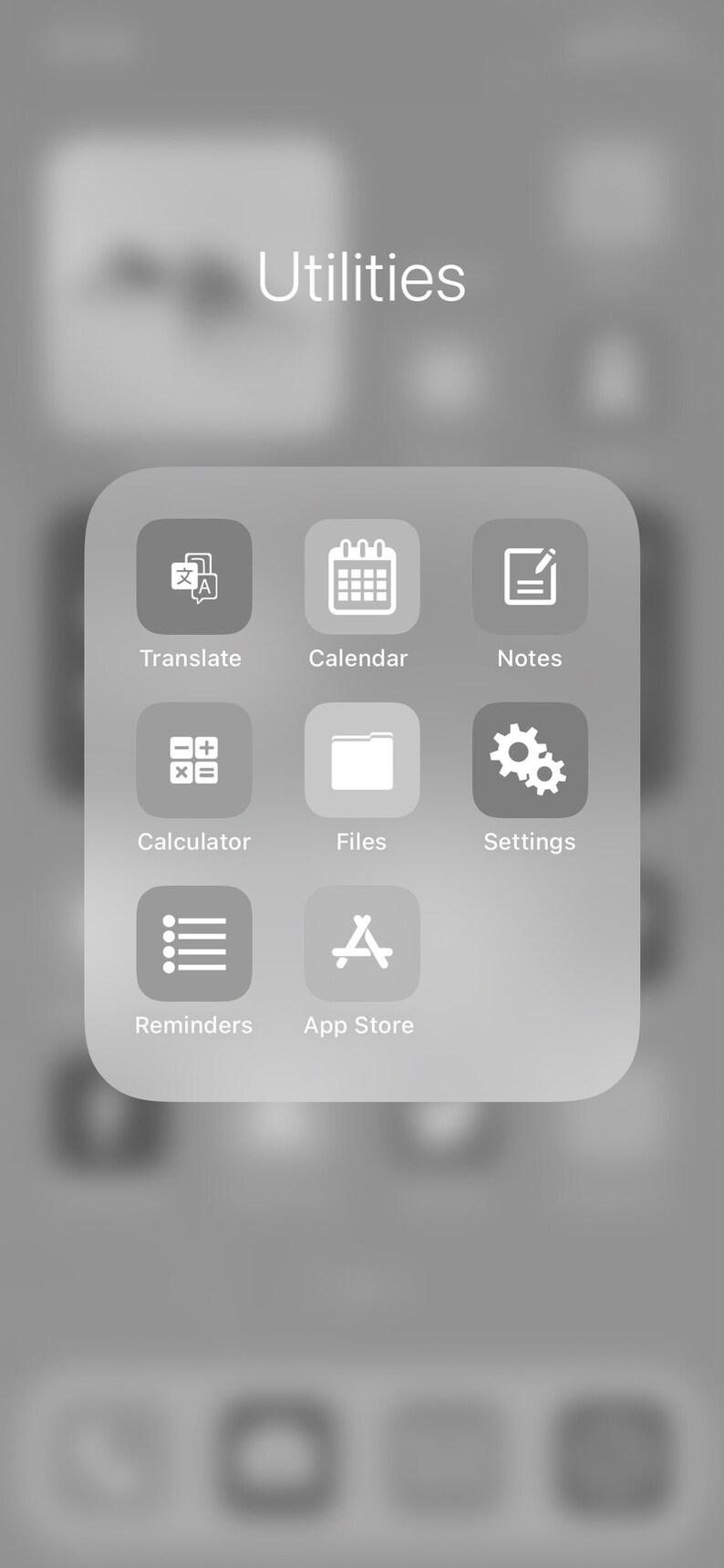Screen dimensions: 724x1568
Task: Launch the Calendar app
Action: (362, 576)
